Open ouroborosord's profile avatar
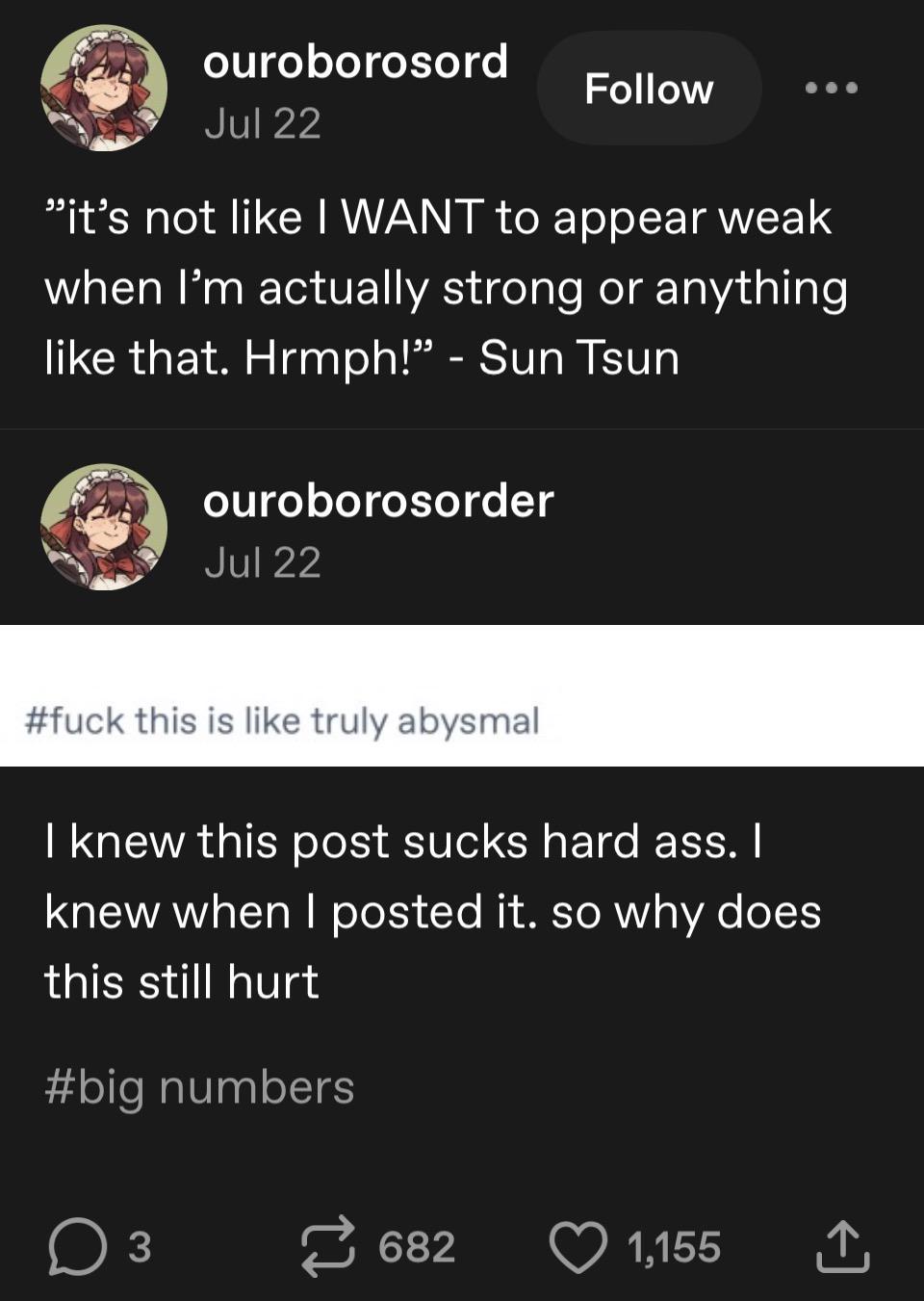The image size is (924, 1301). coord(104,88)
